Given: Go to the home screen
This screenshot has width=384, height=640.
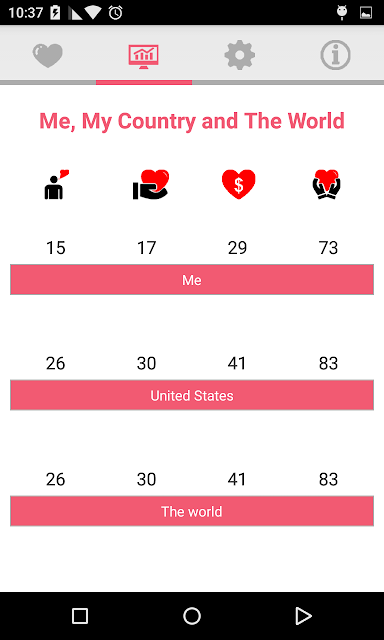Looking at the screenshot, I should [x=192, y=616].
